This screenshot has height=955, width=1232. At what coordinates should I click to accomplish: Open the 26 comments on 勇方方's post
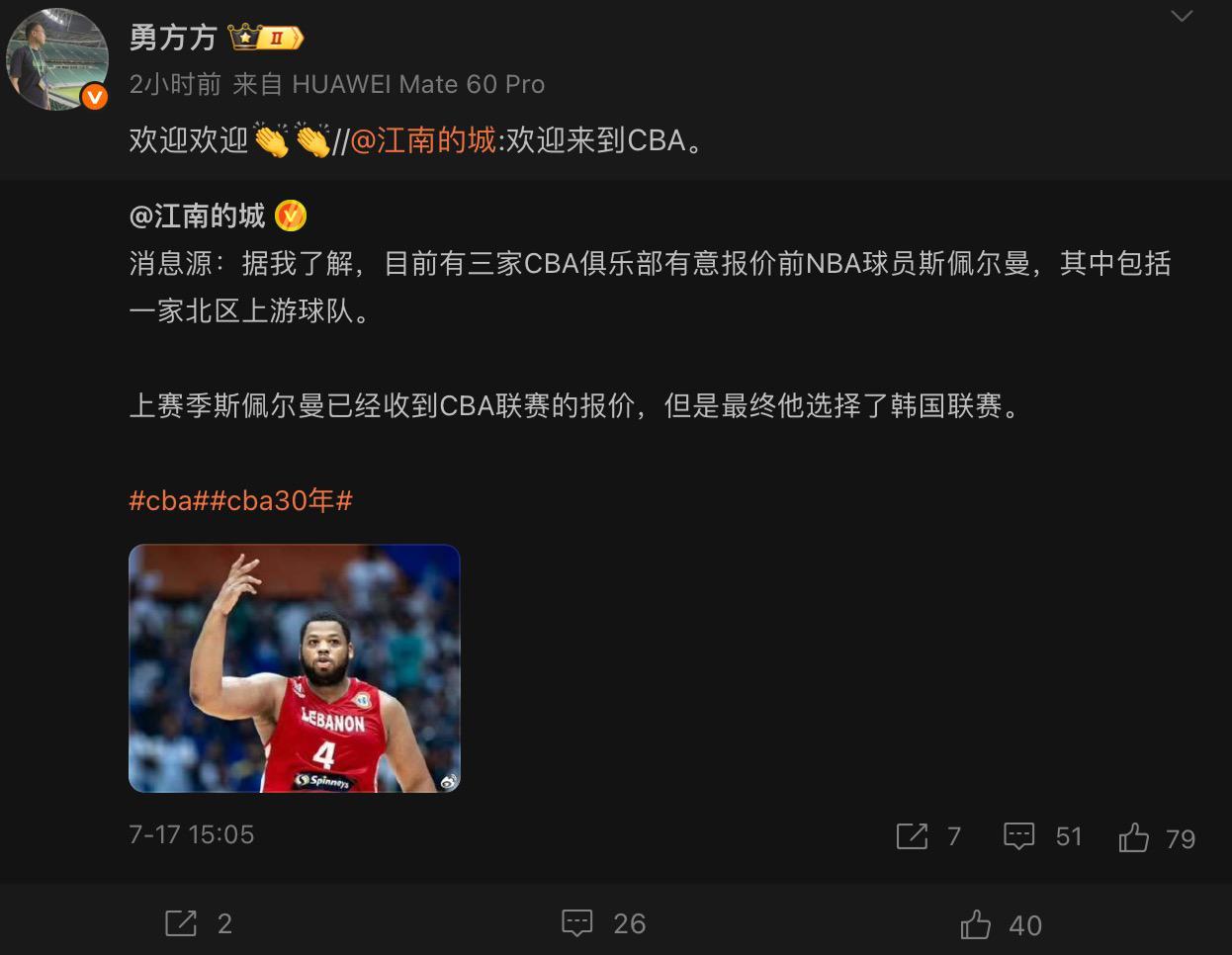coord(603,923)
